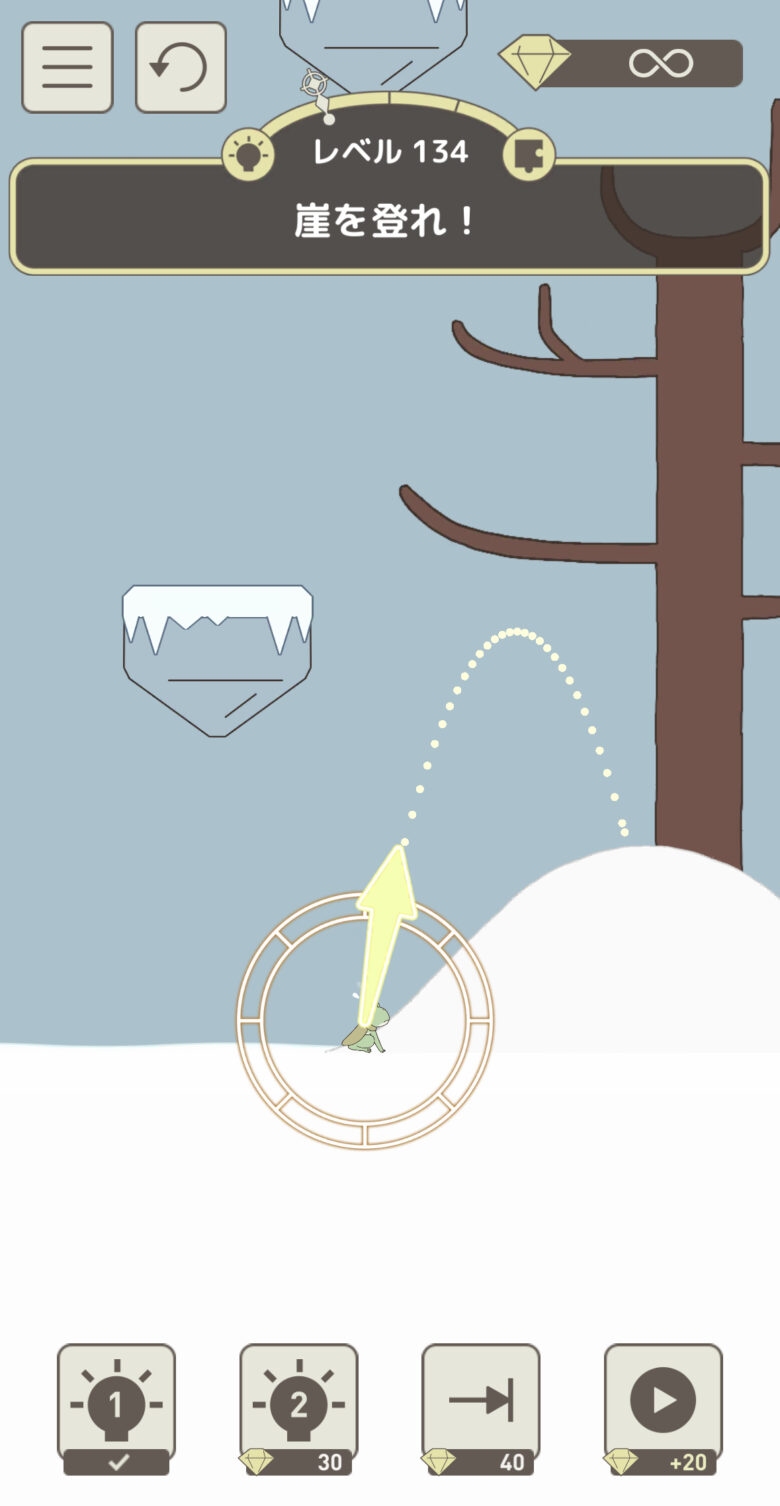The image size is (780, 1506).
Task: Tap the lightbulb hint icon beside the level title
Action: click(x=247, y=155)
